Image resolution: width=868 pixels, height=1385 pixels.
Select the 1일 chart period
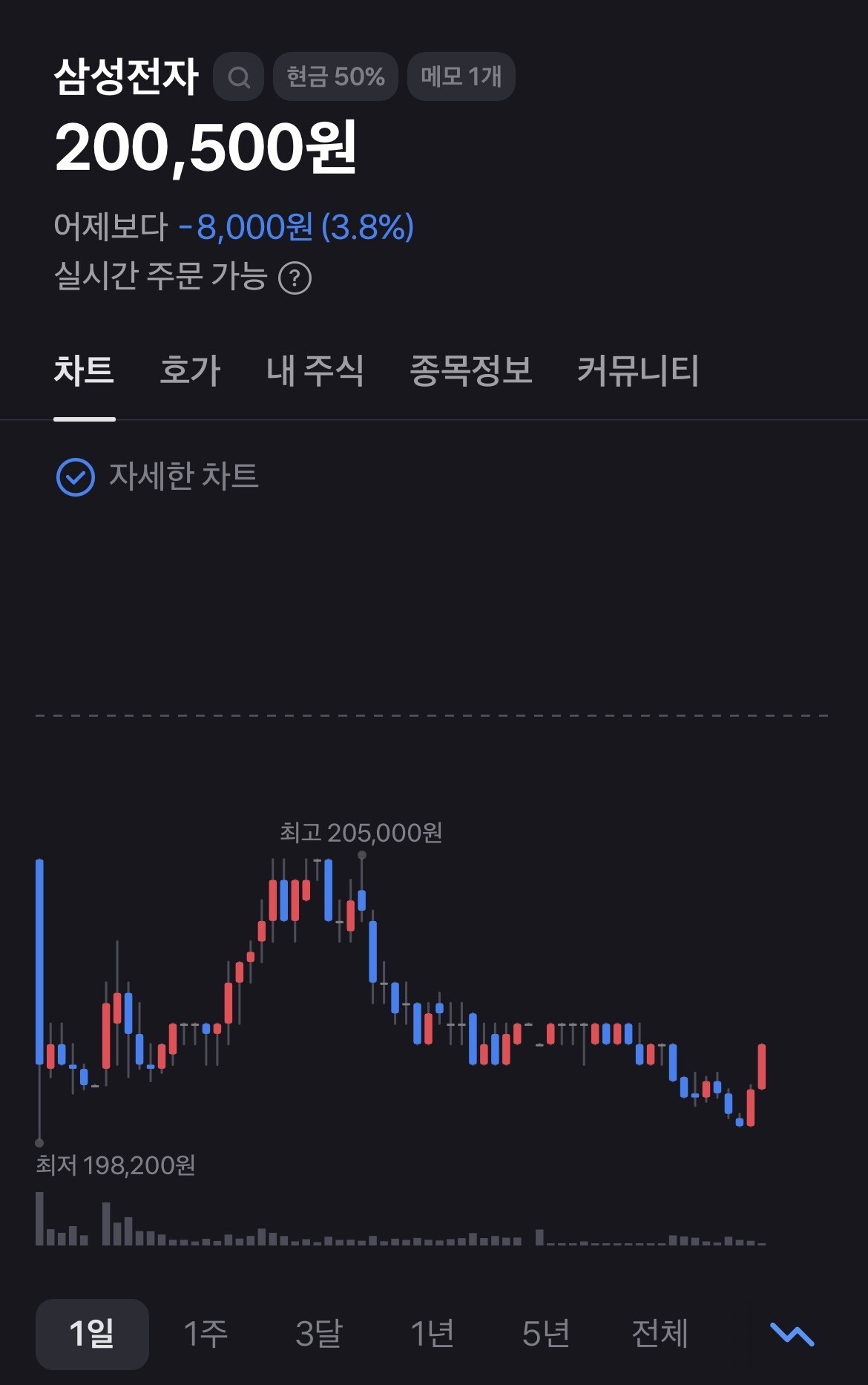pyautogui.click(x=92, y=1334)
